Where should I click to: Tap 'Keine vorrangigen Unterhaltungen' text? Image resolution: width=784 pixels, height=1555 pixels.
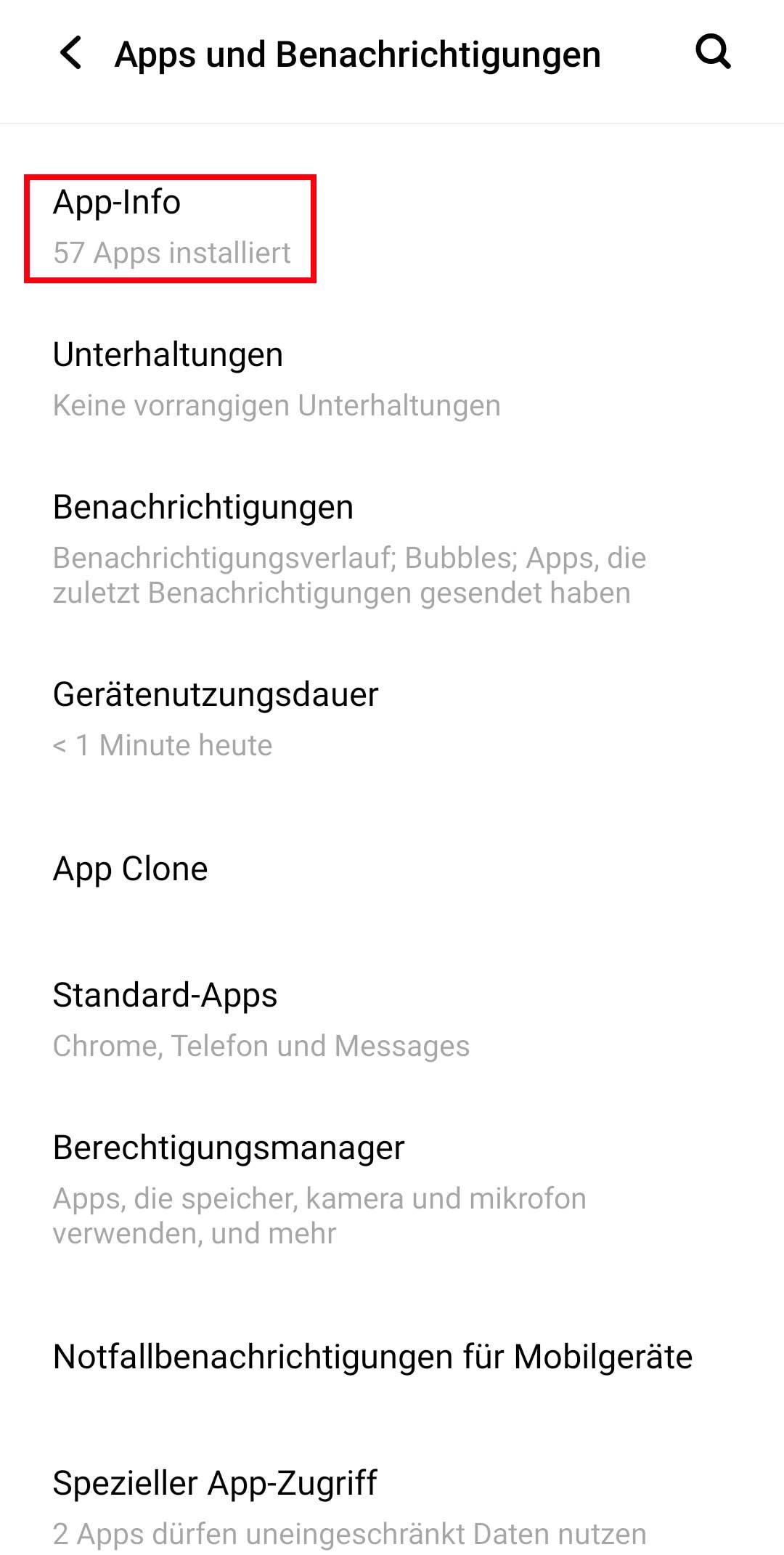277,405
